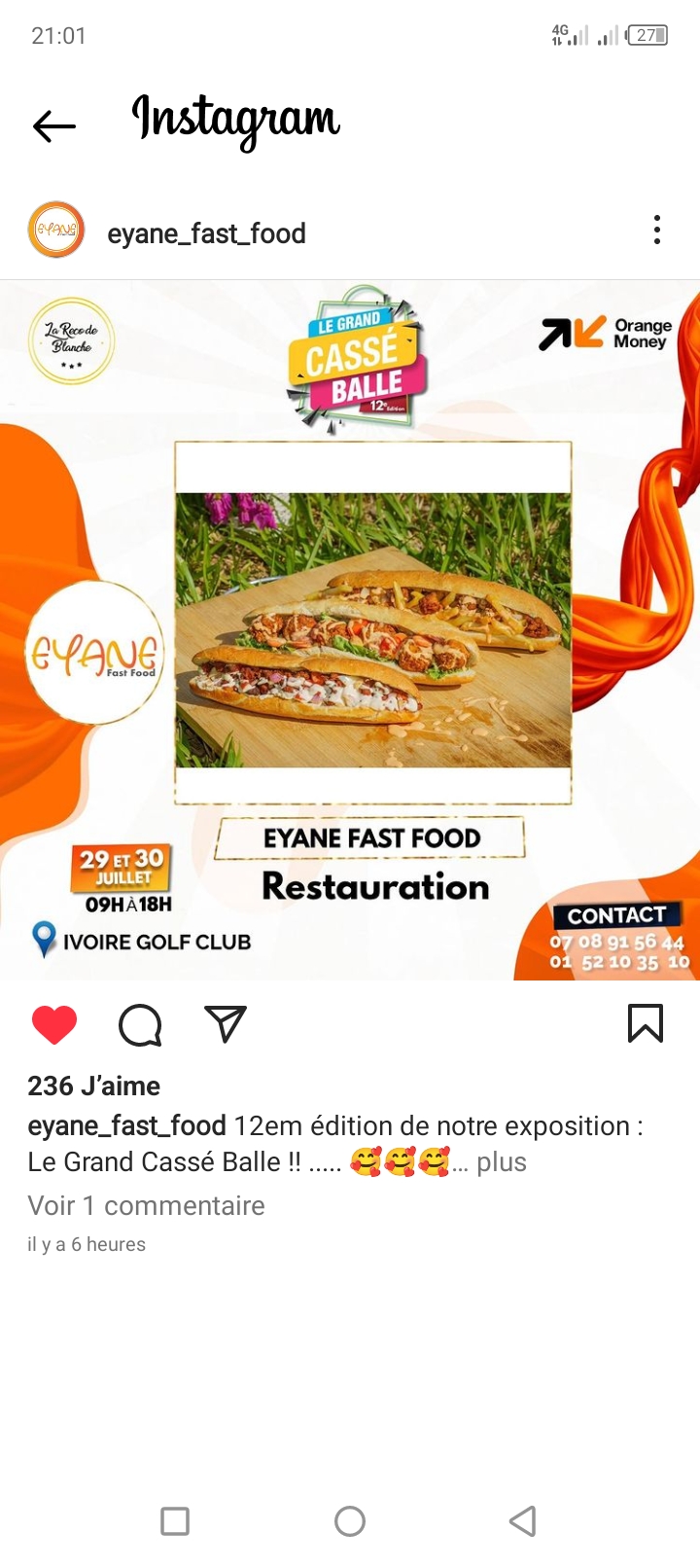View the 1 comment on this post
Viewport: 700px width, 1568px height.
(x=146, y=1205)
